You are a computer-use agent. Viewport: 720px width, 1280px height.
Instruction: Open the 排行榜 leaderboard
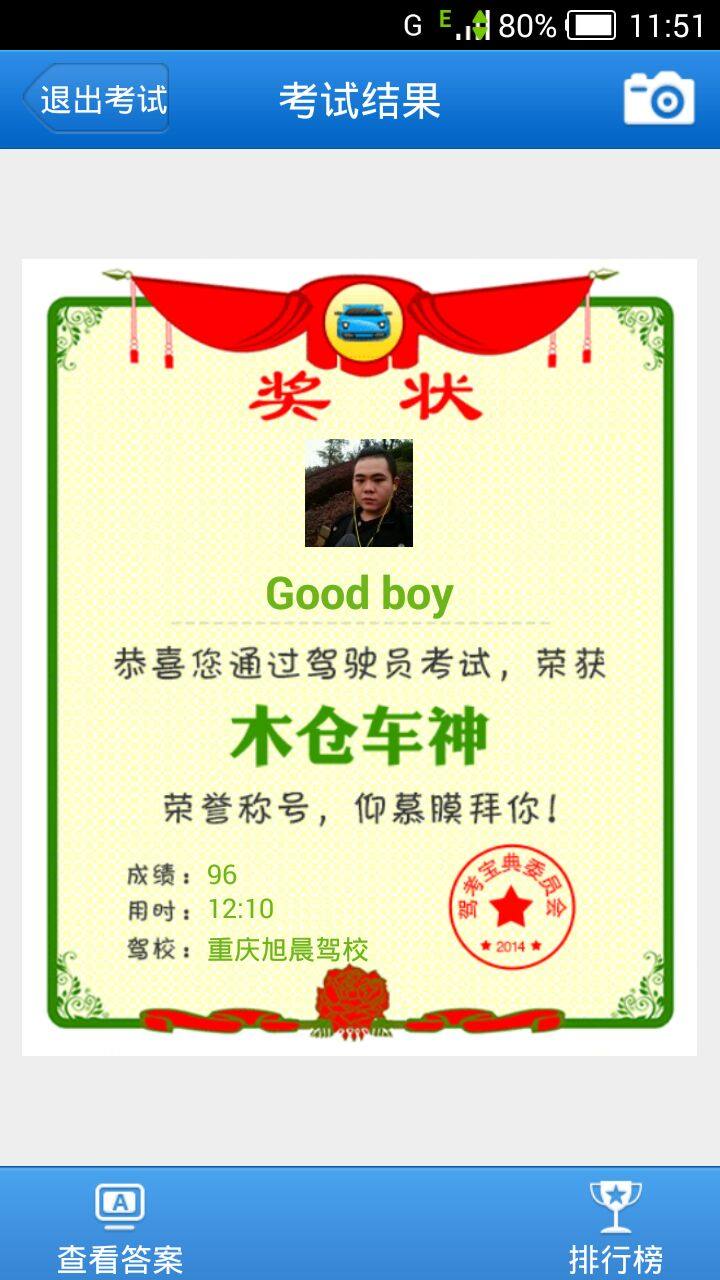click(615, 1226)
